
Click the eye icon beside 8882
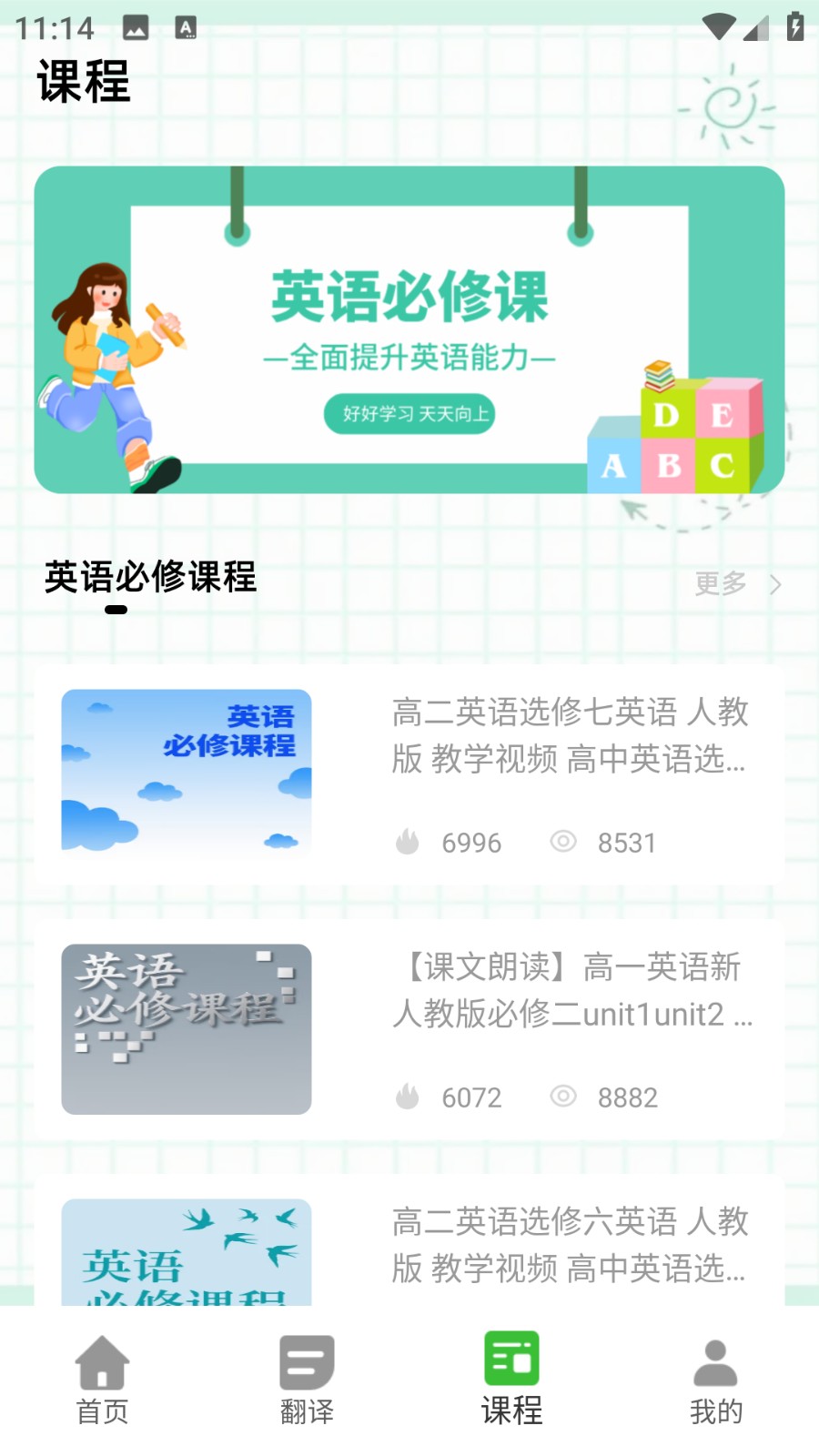pyautogui.click(x=562, y=1097)
